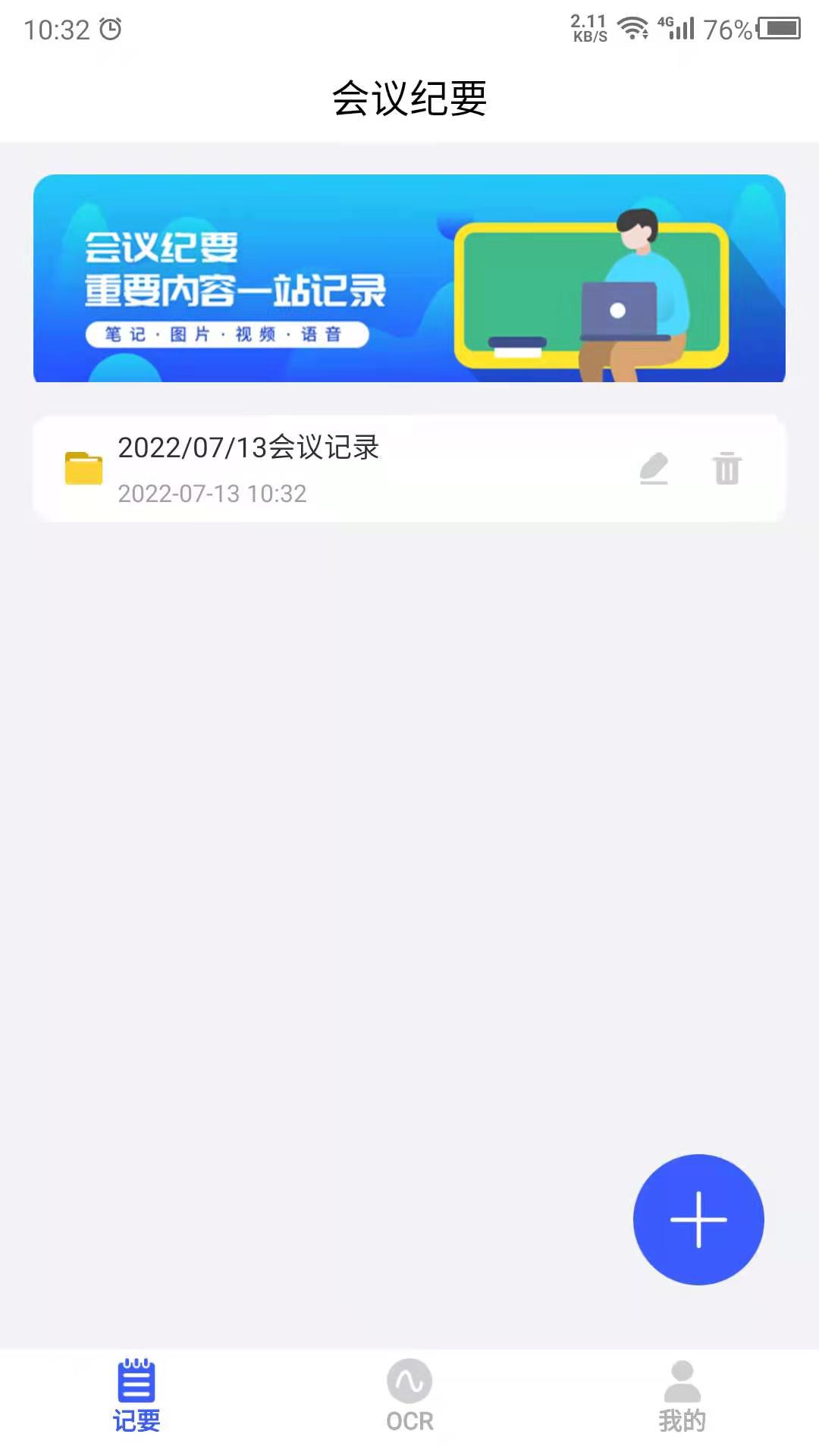Switch to the OCR tab
The image size is (819, 1456).
coord(409,1399)
